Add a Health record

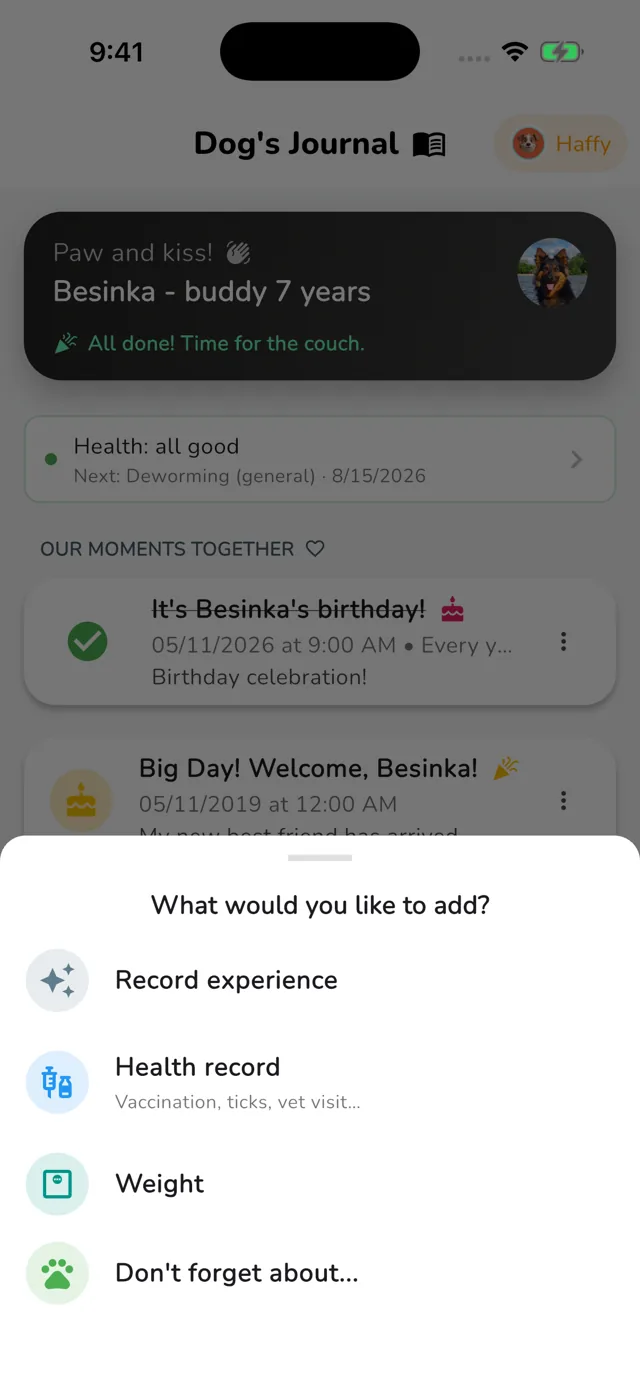point(320,1082)
